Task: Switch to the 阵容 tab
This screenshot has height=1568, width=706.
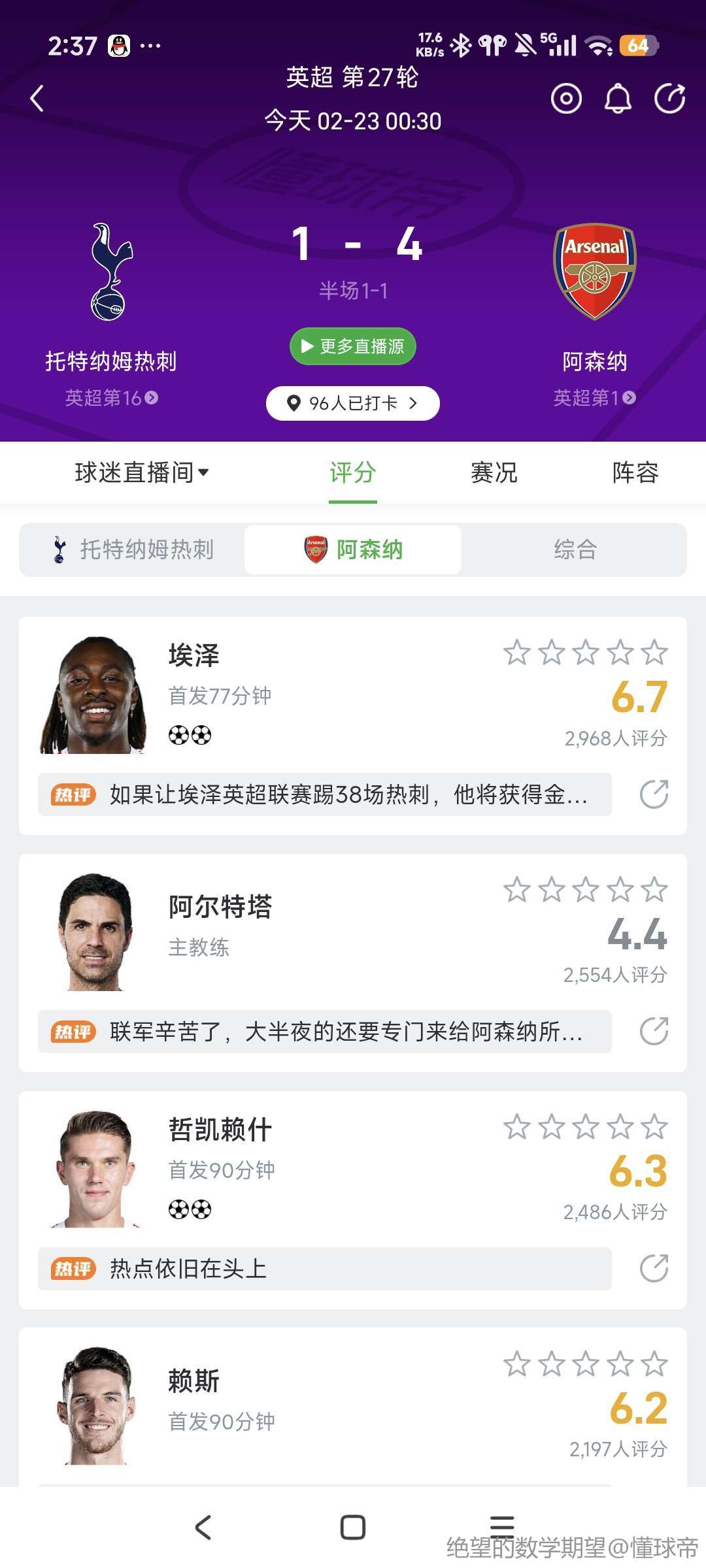Action: [635, 472]
